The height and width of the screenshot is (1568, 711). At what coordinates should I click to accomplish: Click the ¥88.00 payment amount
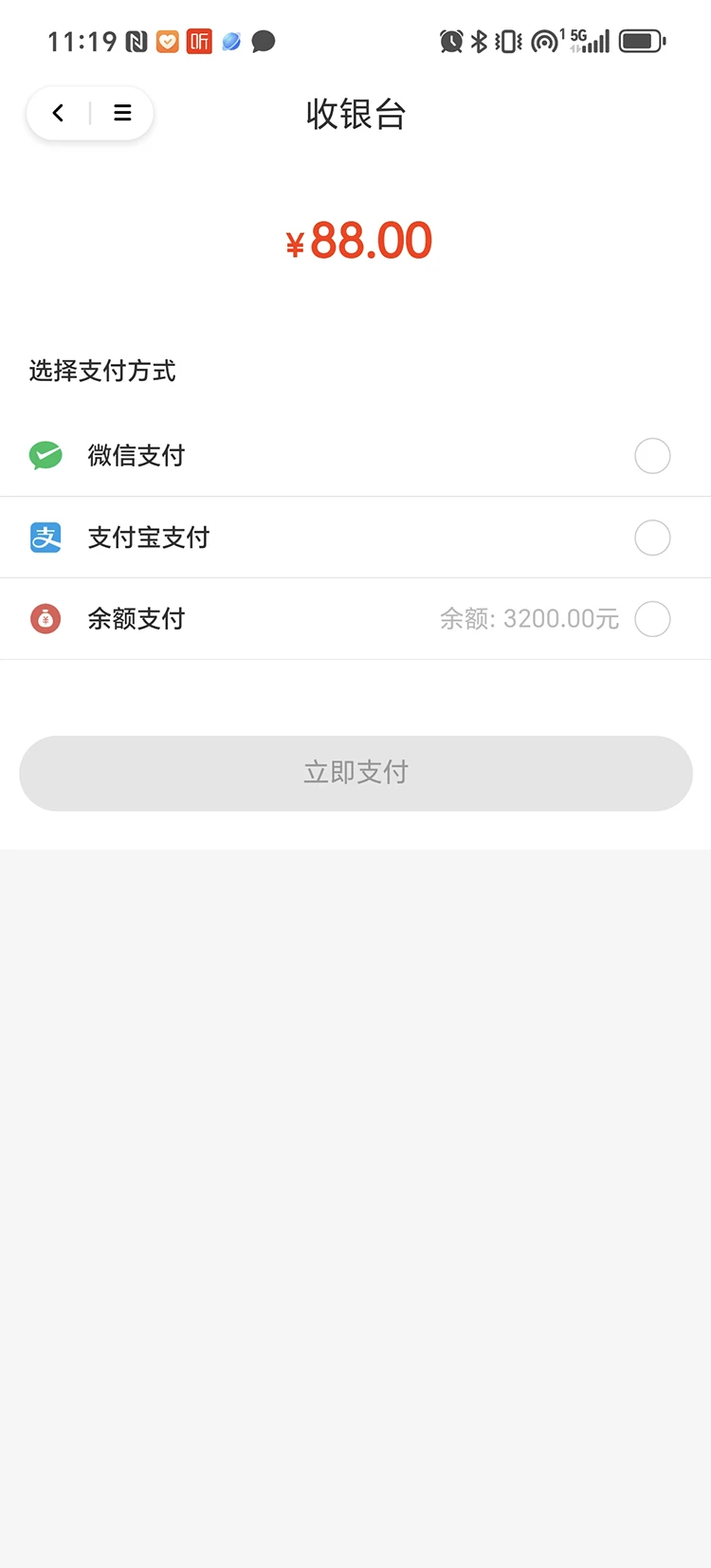(356, 240)
